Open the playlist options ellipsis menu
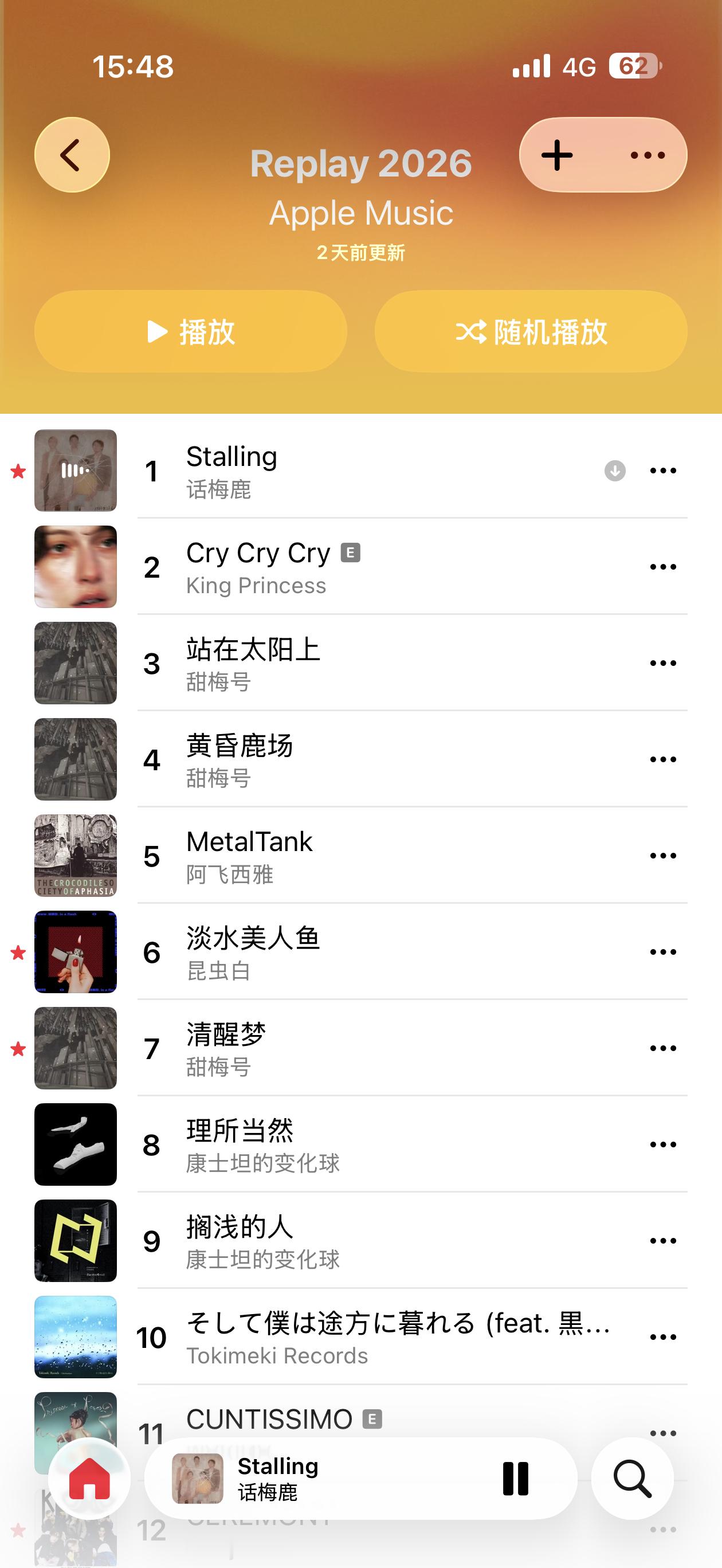The image size is (722, 1568). pos(647,154)
